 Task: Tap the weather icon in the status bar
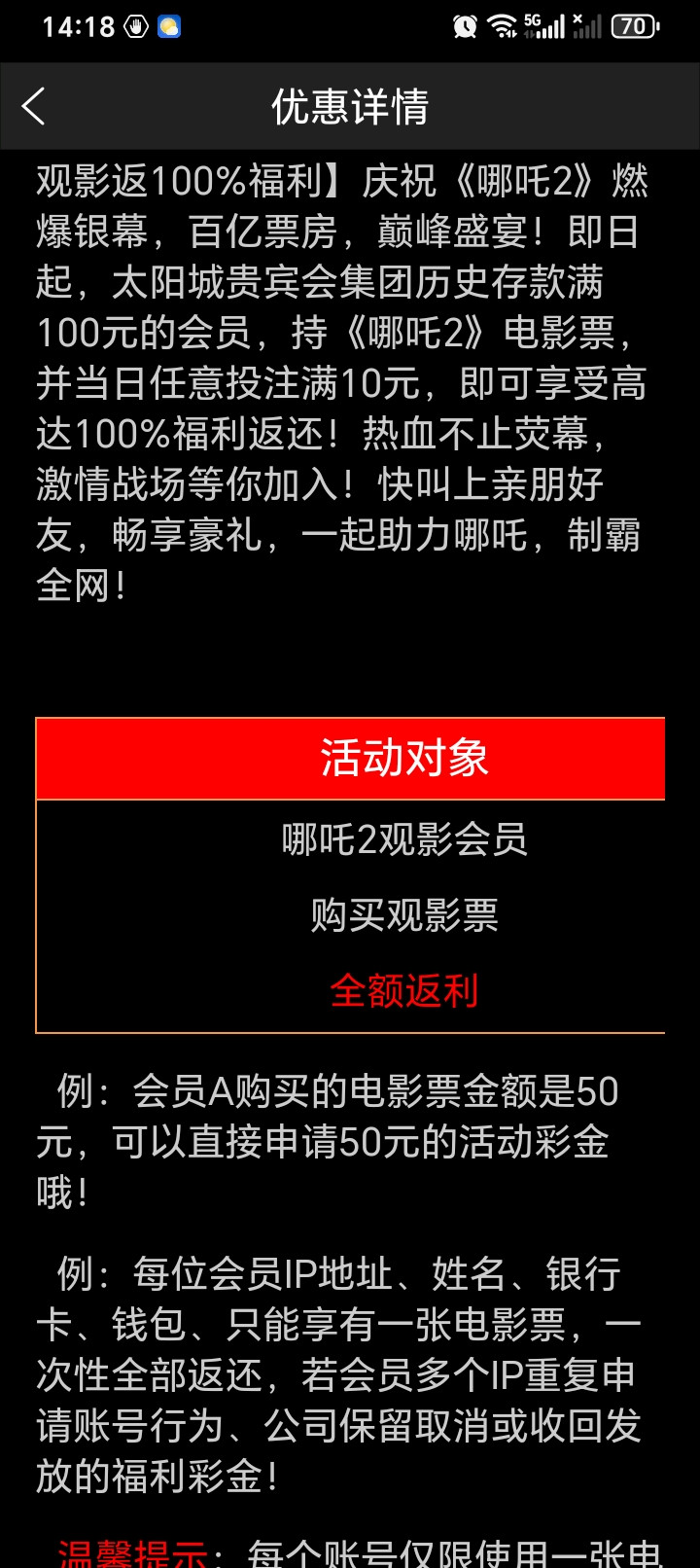[167, 26]
